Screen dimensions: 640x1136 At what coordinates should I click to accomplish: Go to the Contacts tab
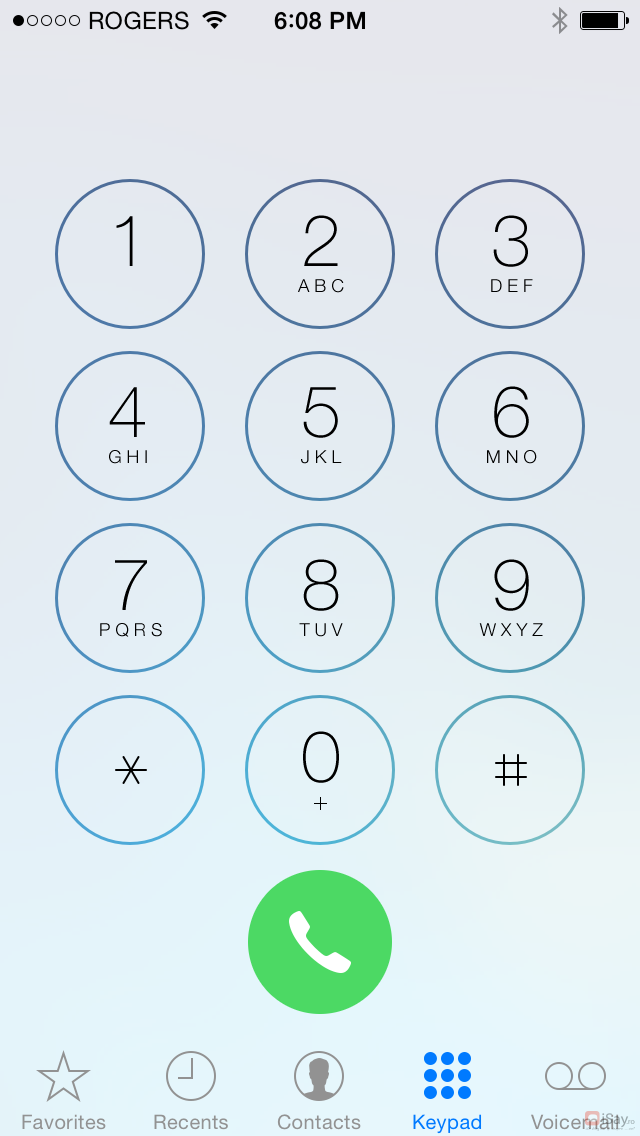tap(319, 1091)
